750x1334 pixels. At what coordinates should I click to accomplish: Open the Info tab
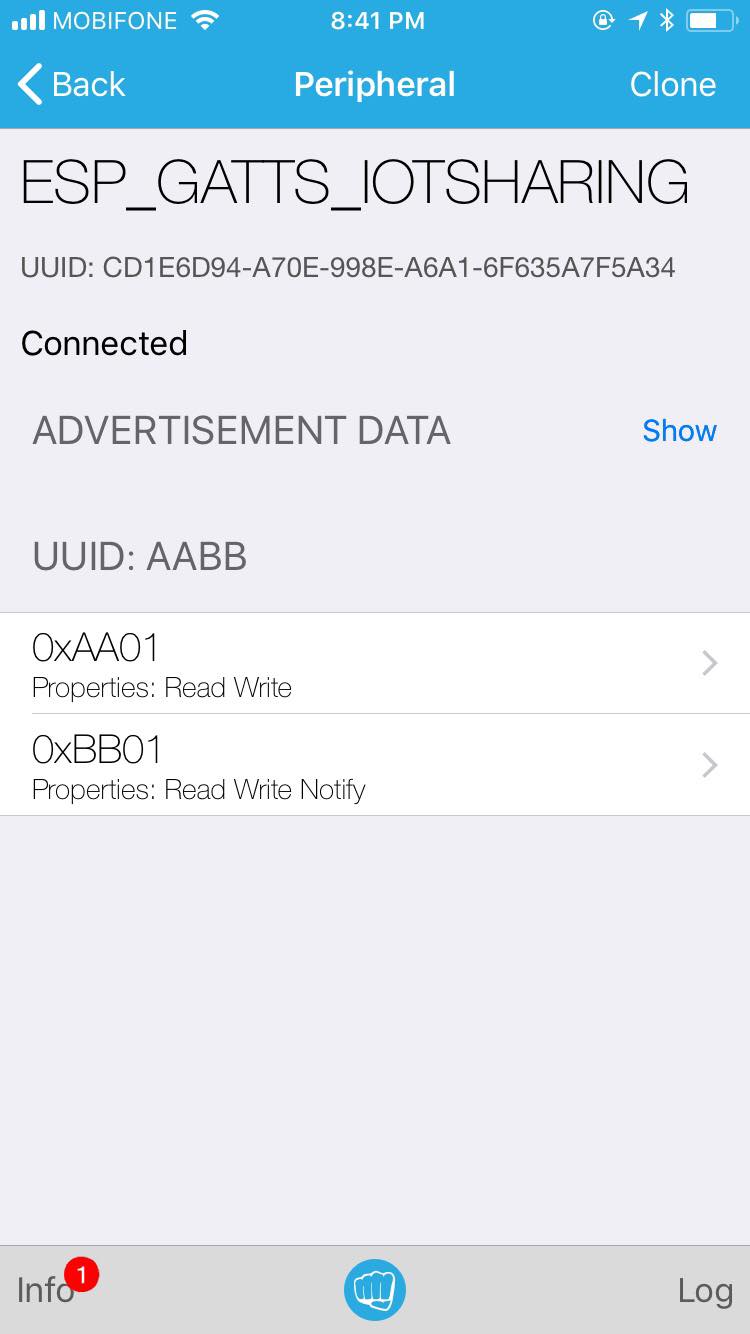[x=46, y=1290]
